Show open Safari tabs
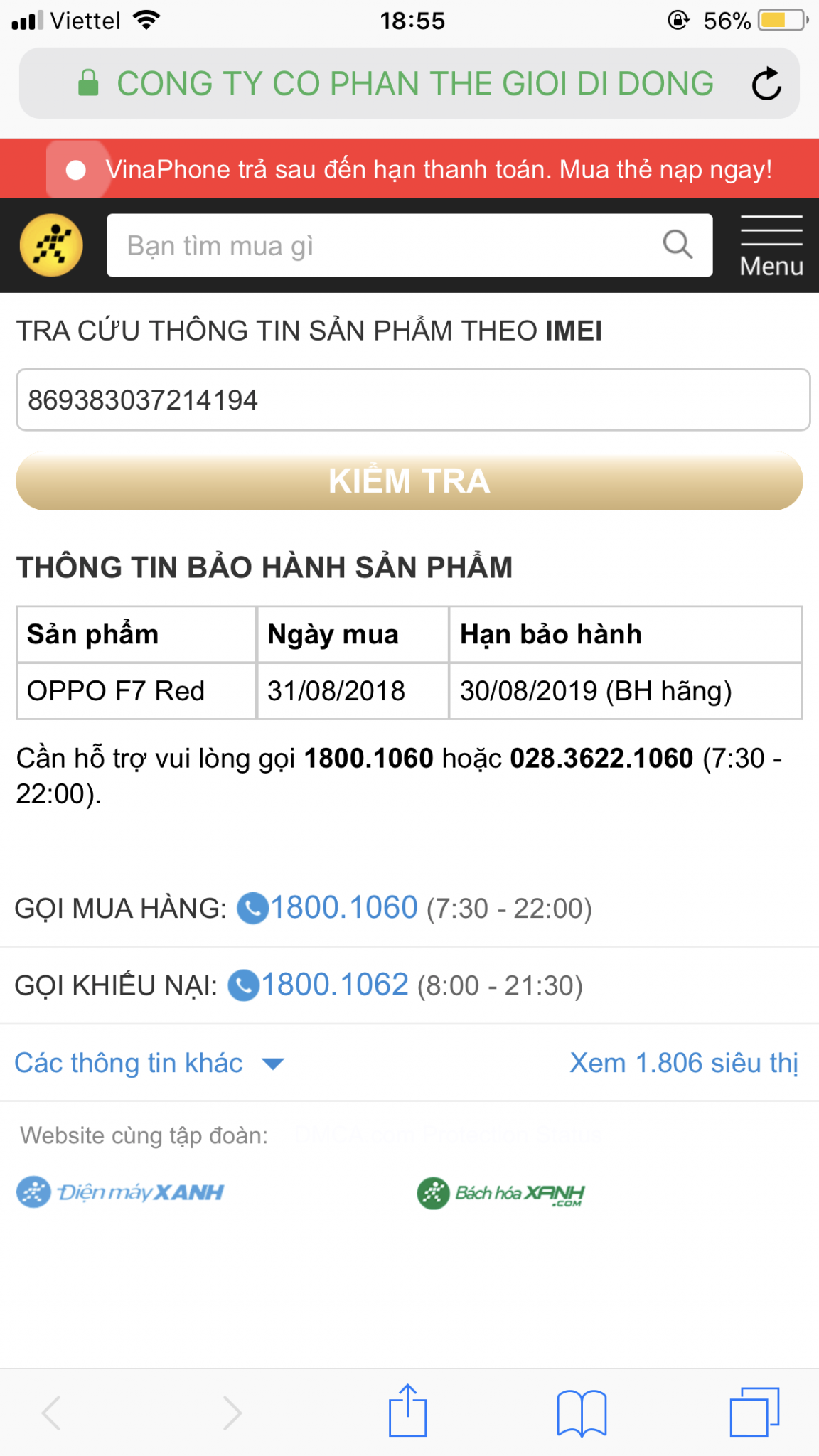The height and width of the screenshot is (1456, 819). click(754, 1412)
